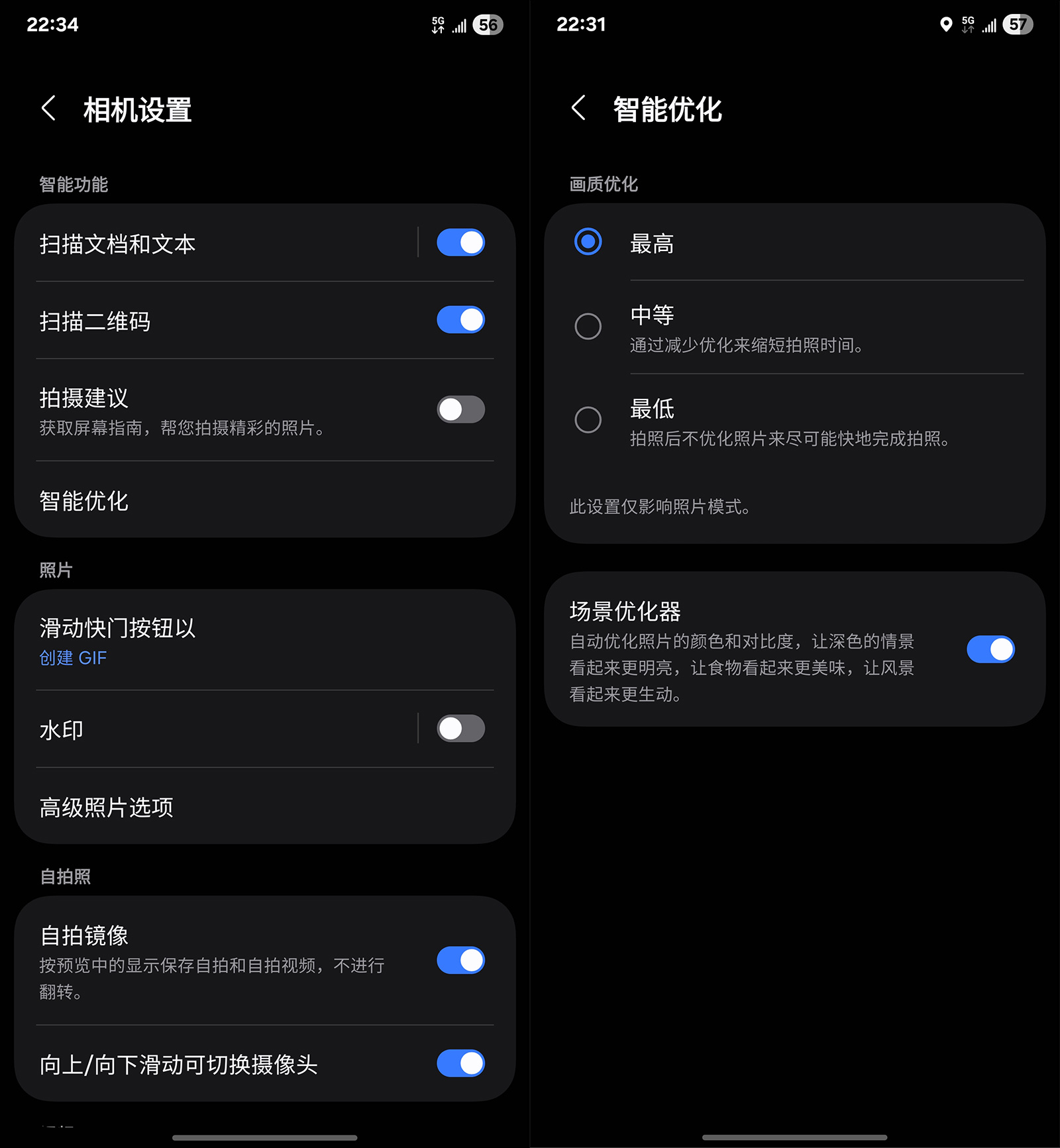Go back from 智能优化 screen
Screen dimensions: 1060x1148
click(578, 108)
